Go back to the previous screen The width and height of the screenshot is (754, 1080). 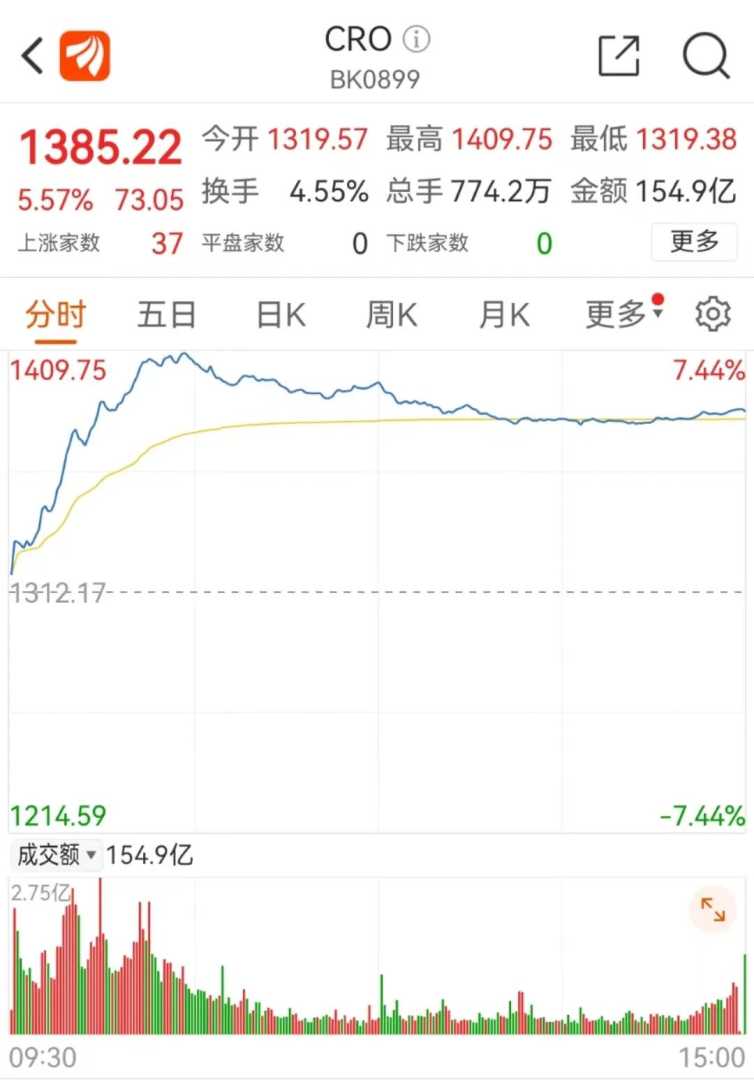tap(32, 56)
